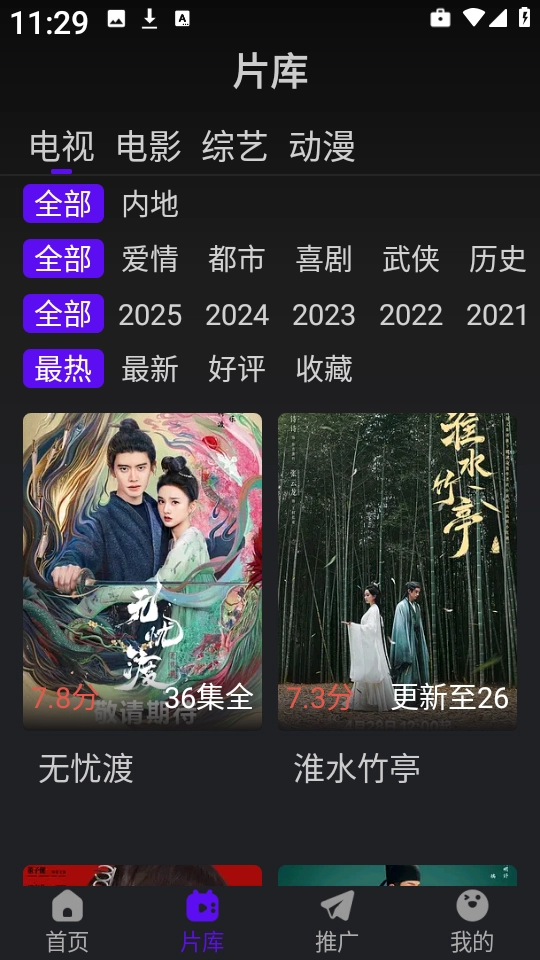The image size is (540, 960).
Task: Open the 无忧渡 drama card
Action: coord(142,600)
